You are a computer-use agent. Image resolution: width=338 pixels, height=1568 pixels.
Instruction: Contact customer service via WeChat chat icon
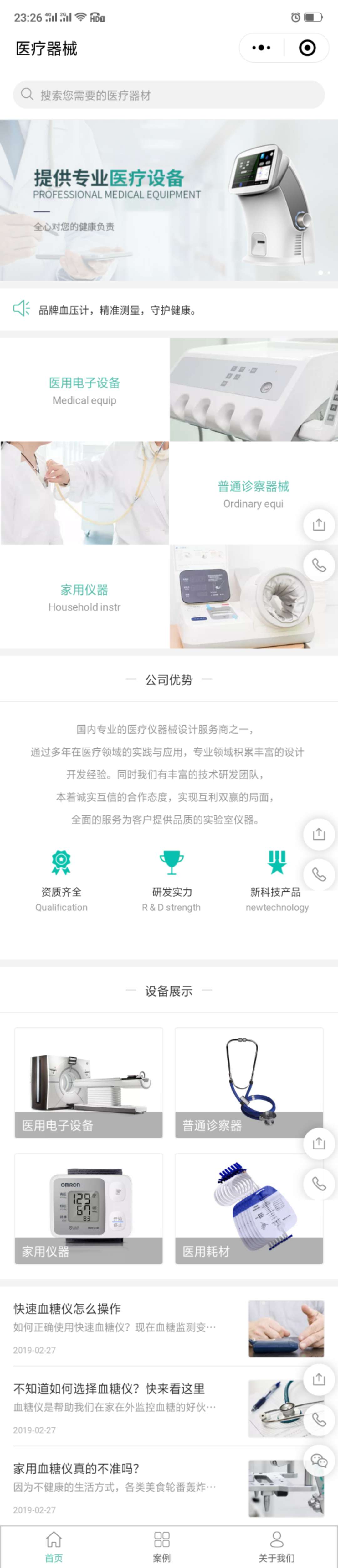[319, 1460]
